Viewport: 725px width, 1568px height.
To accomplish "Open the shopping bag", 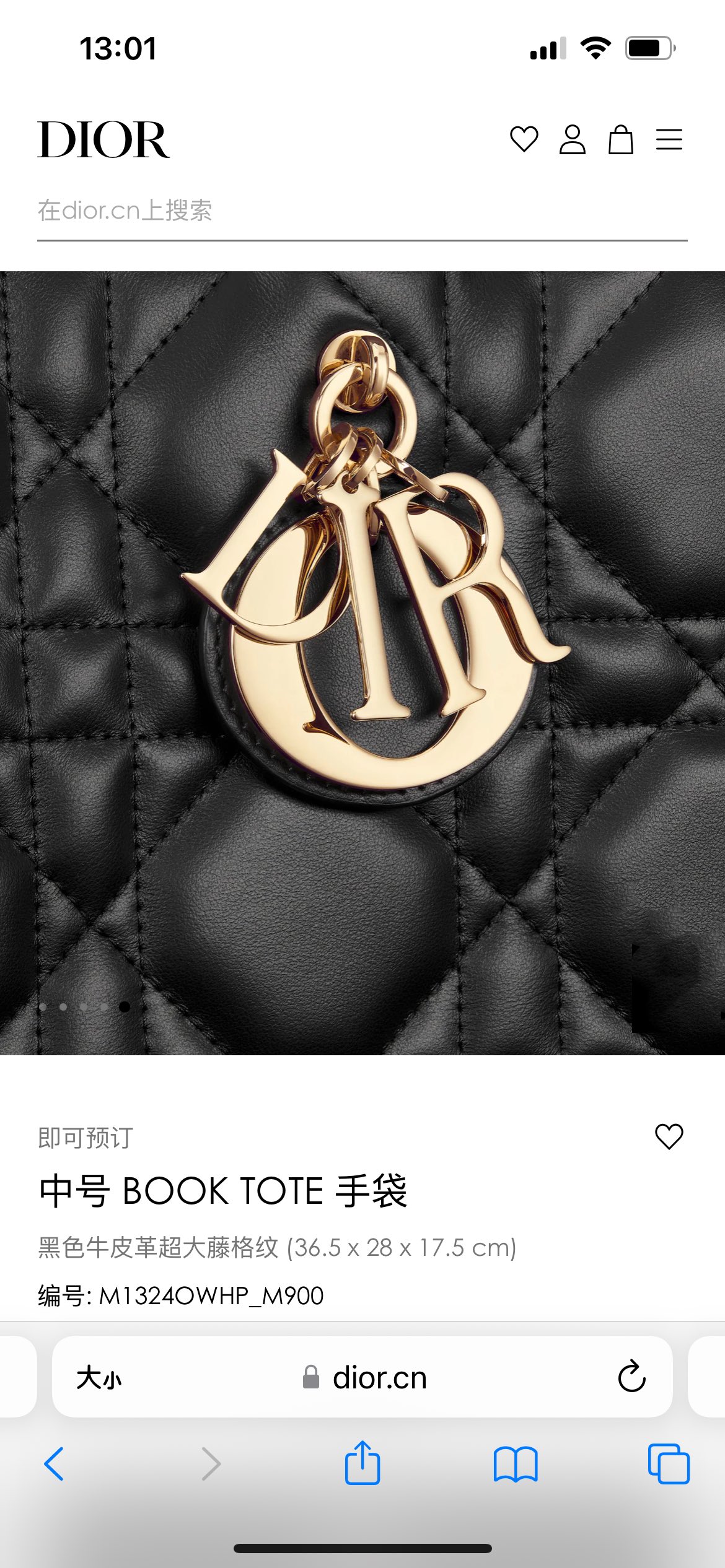I will pos(620,139).
